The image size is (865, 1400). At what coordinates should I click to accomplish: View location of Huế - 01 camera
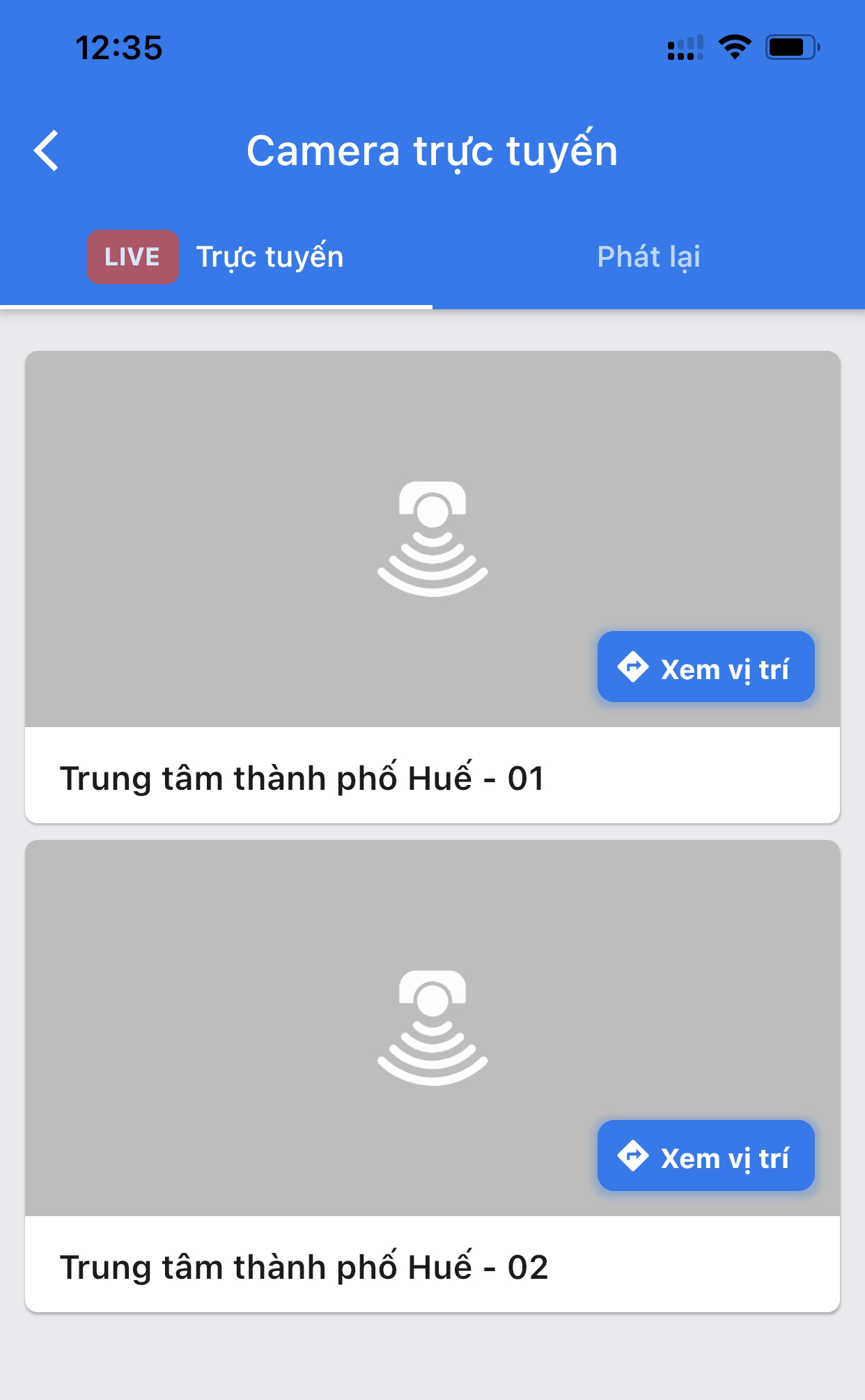pyautogui.click(x=706, y=667)
